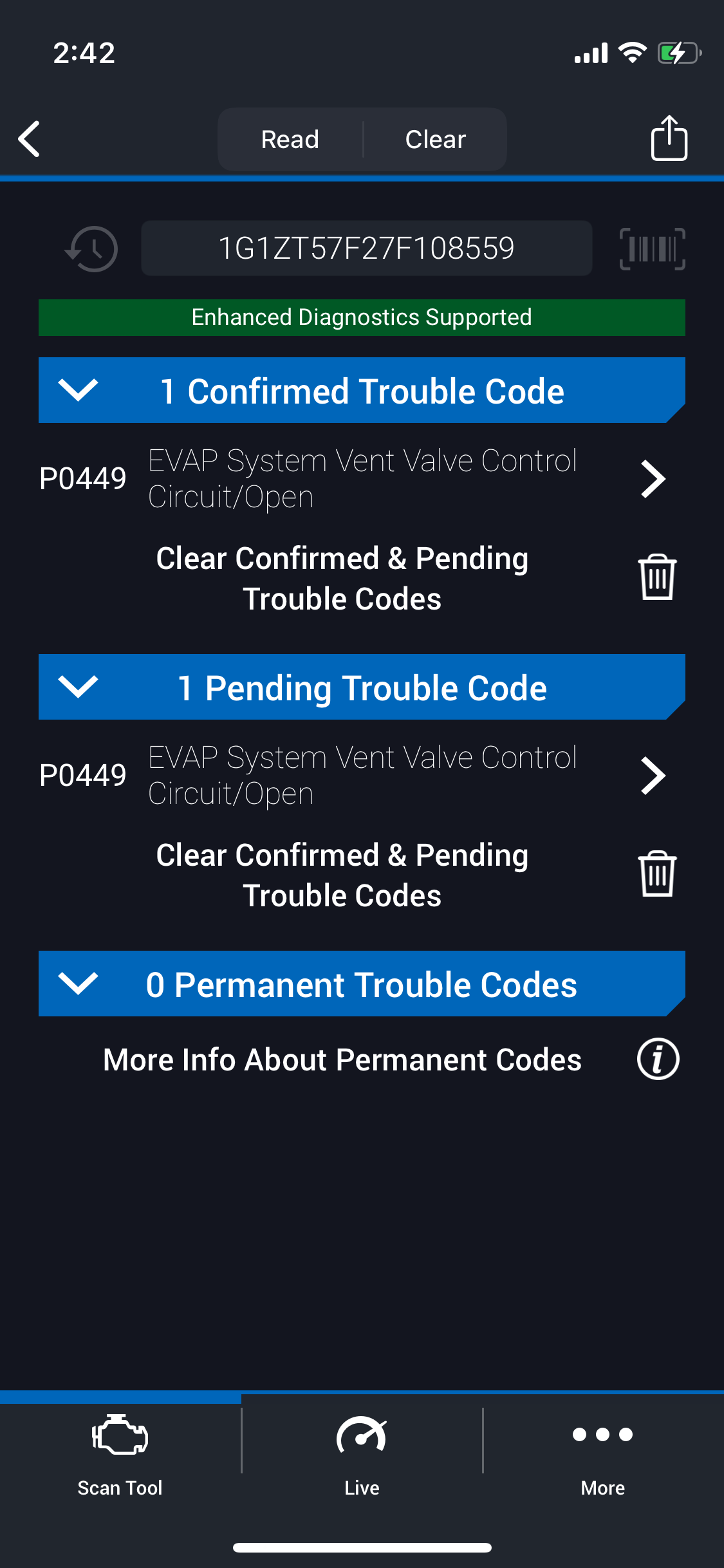Viewport: 724px width, 1568px height.
Task: View More Info About Permanent Codes
Action: coord(658,1059)
